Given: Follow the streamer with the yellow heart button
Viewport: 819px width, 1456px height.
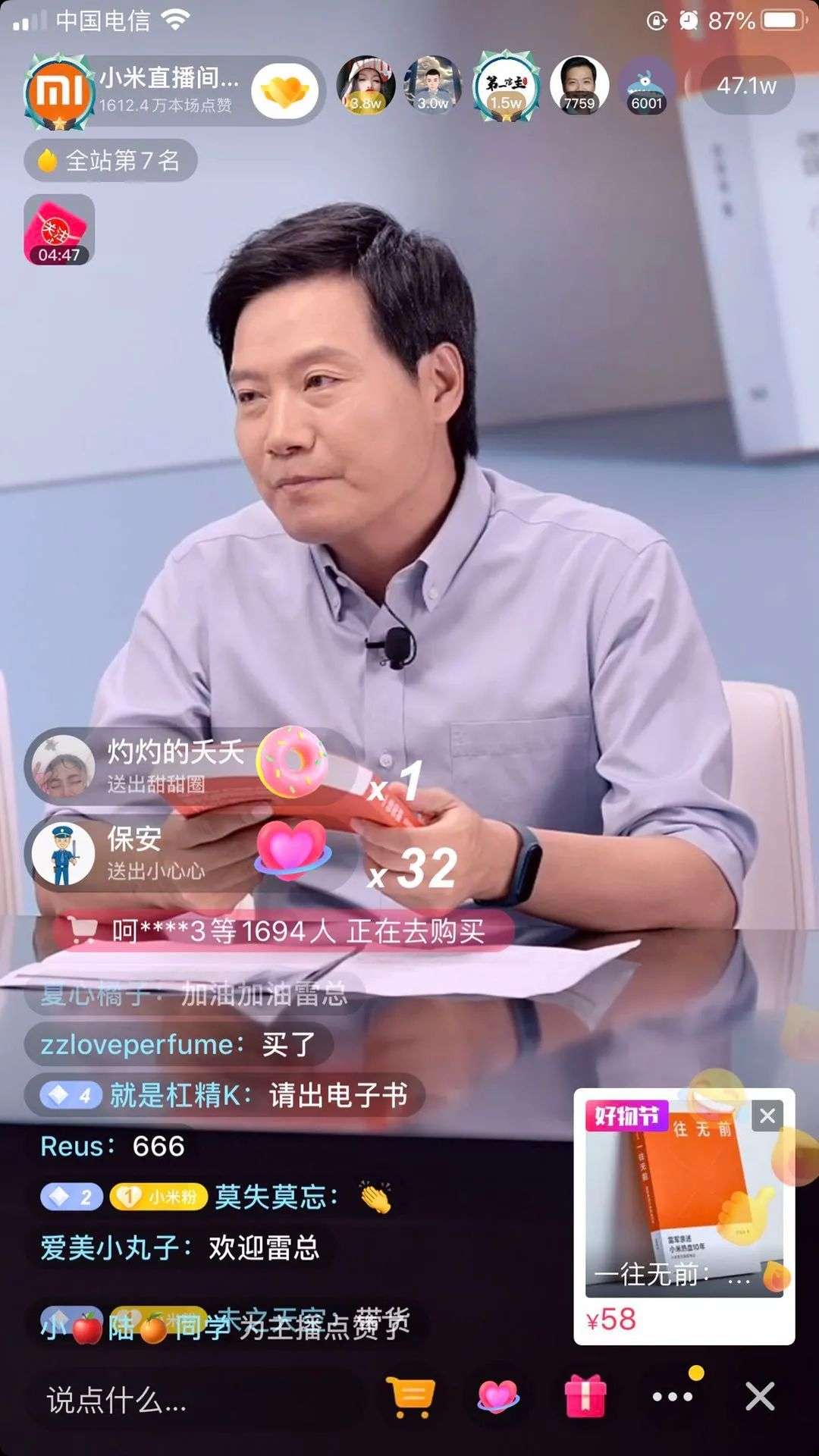Looking at the screenshot, I should 285,93.
